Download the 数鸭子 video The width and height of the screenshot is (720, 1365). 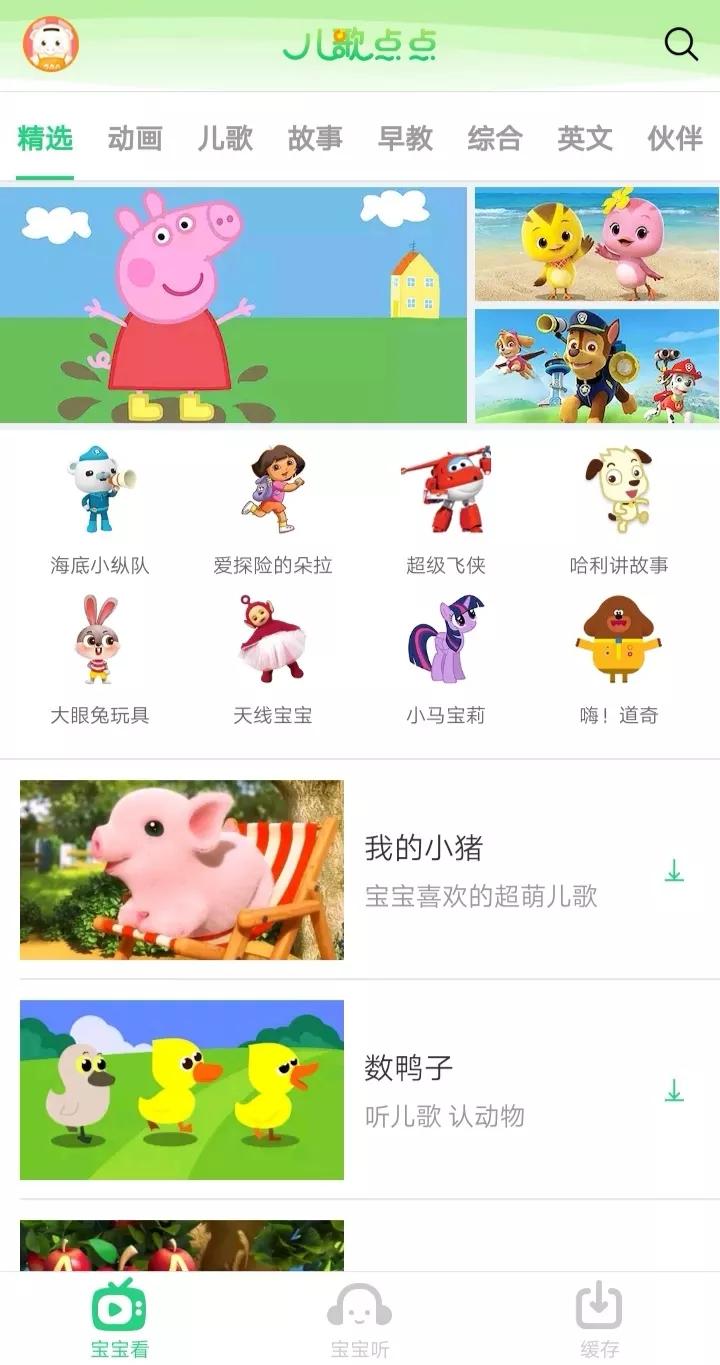pyautogui.click(x=675, y=1091)
